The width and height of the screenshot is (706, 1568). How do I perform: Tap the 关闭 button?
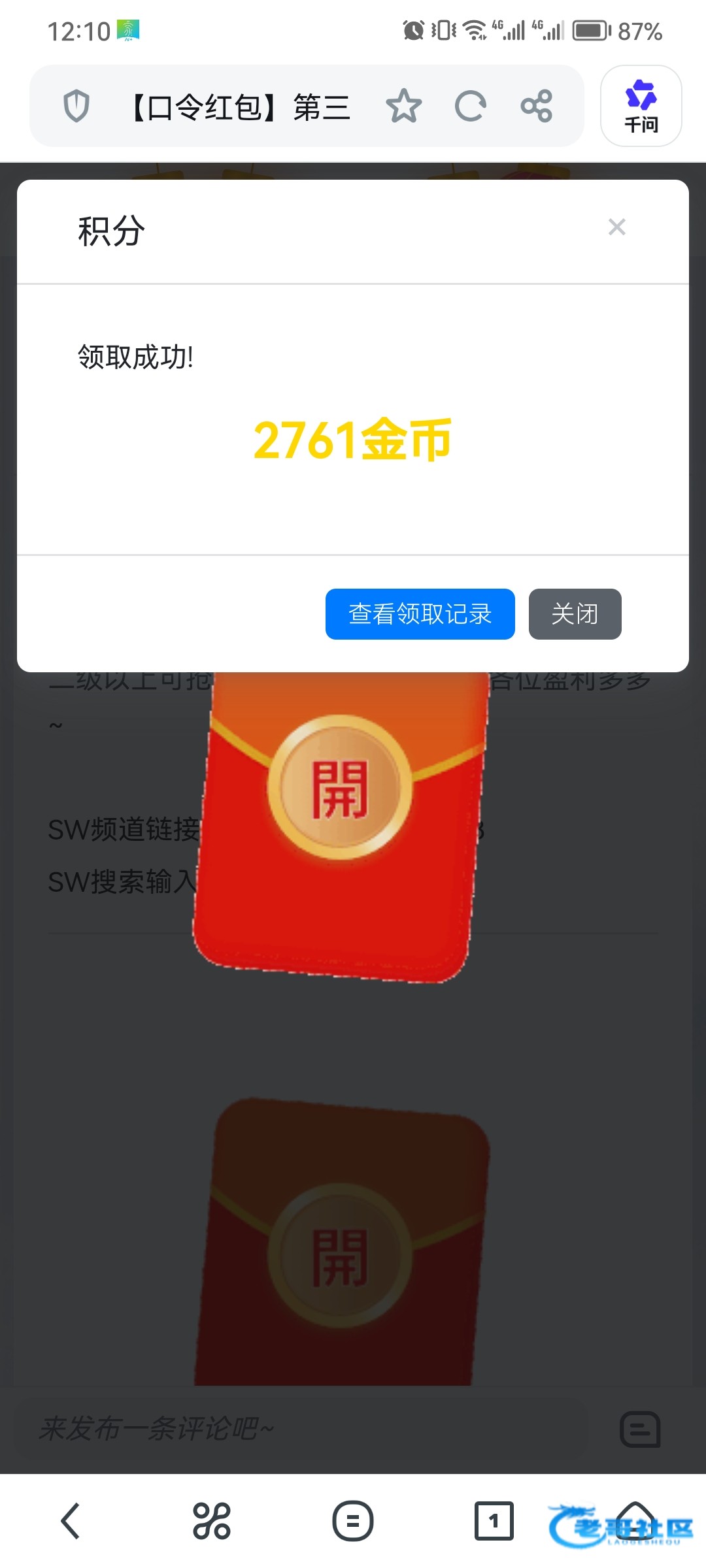[x=575, y=614]
